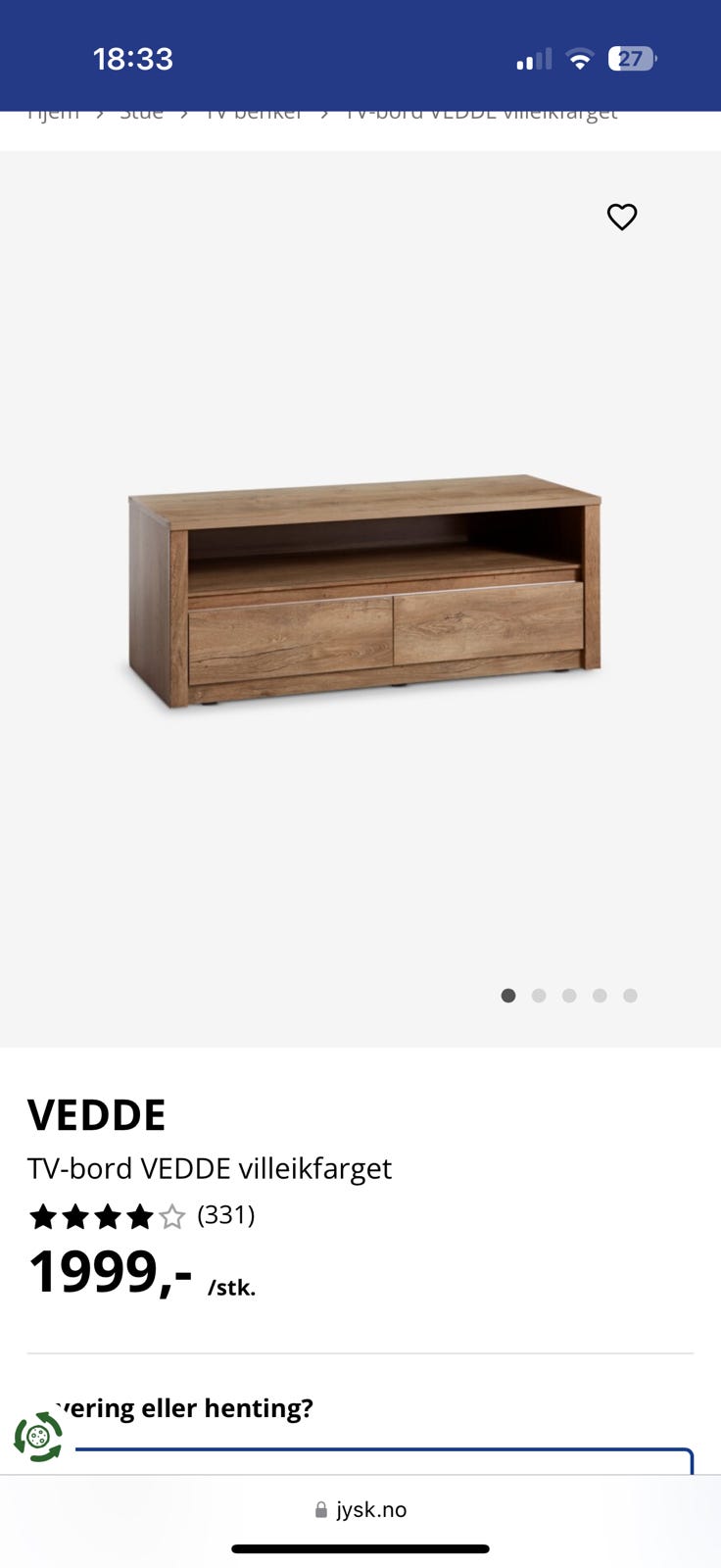Viewport: 721px width, 1568px height.
Task: Favorite the VEDDE TV-bord using heart icon
Action: (x=621, y=217)
